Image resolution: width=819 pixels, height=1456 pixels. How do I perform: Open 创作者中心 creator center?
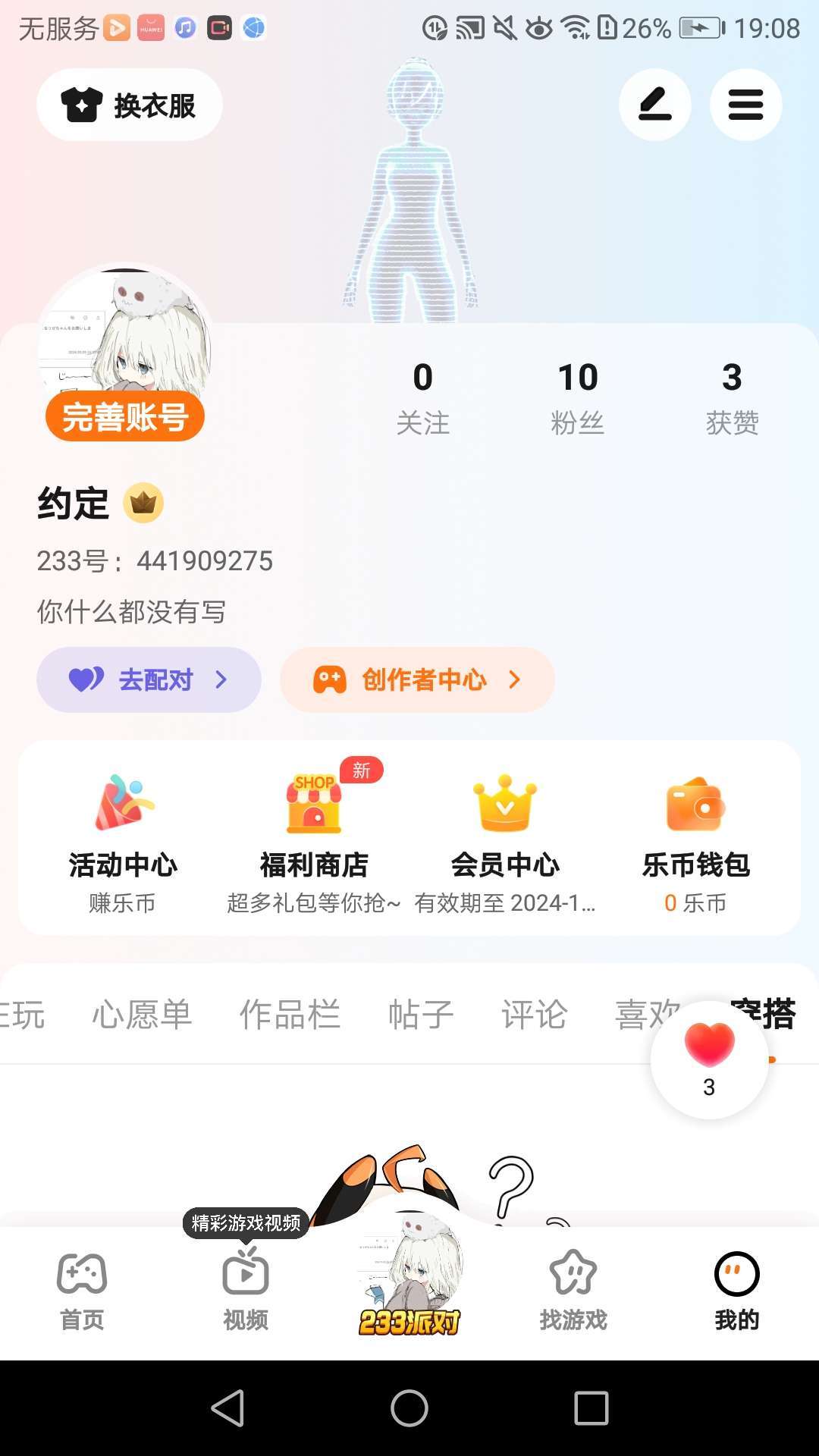click(417, 679)
